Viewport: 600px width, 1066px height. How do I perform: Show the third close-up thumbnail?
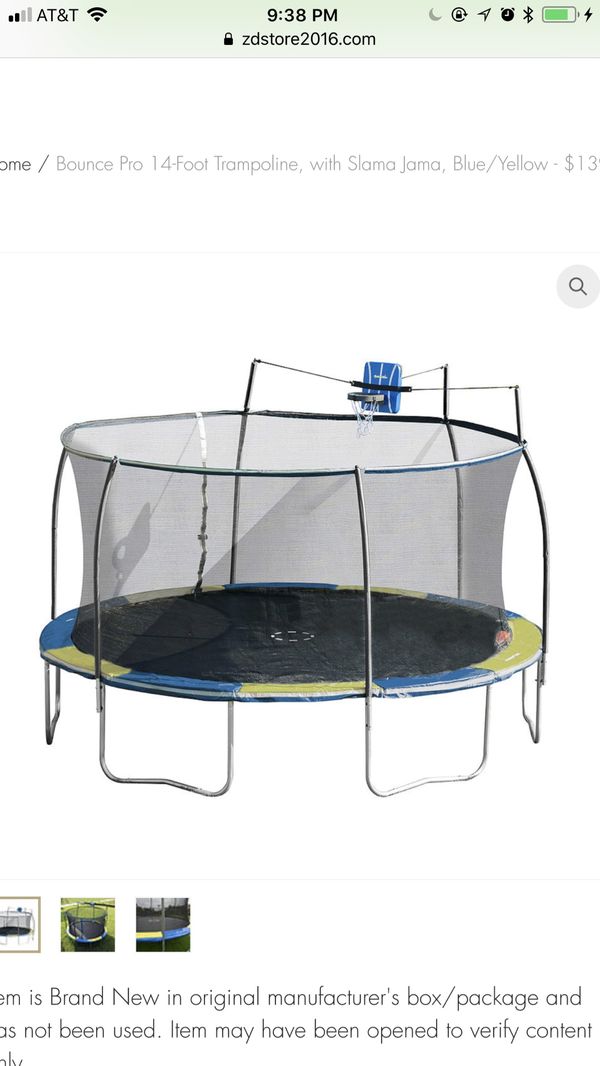tap(163, 924)
